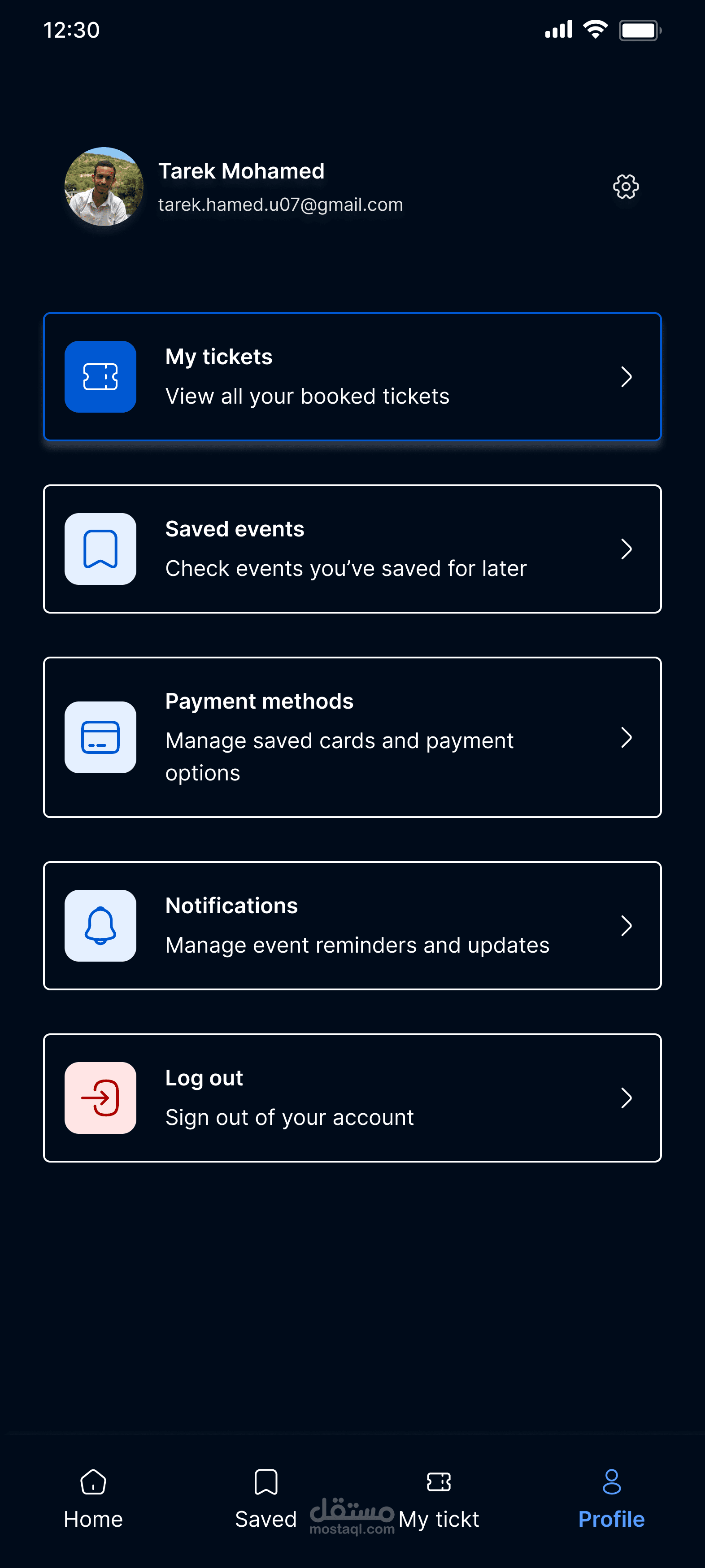The image size is (705, 1568).
Task: Open Saved events row
Action: (352, 549)
